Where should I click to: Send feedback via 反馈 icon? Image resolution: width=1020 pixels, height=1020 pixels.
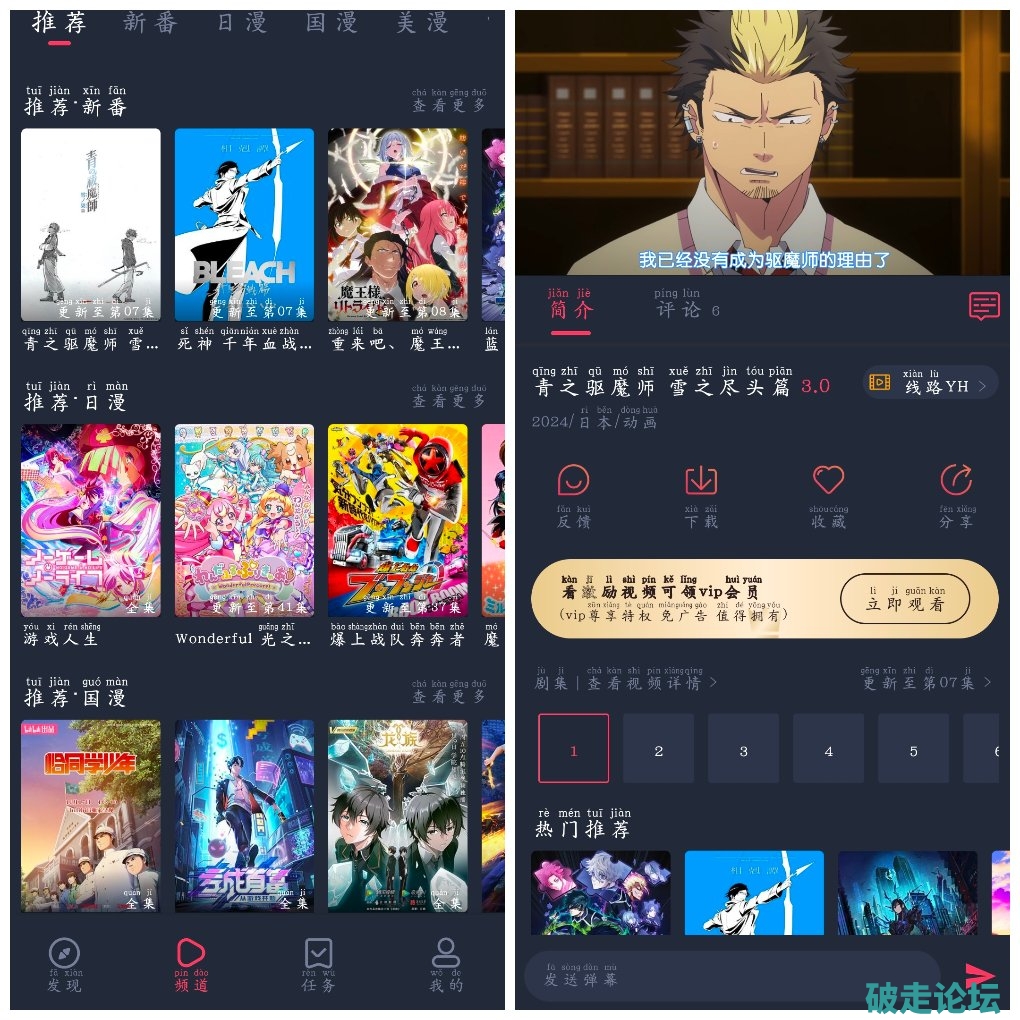tap(573, 495)
